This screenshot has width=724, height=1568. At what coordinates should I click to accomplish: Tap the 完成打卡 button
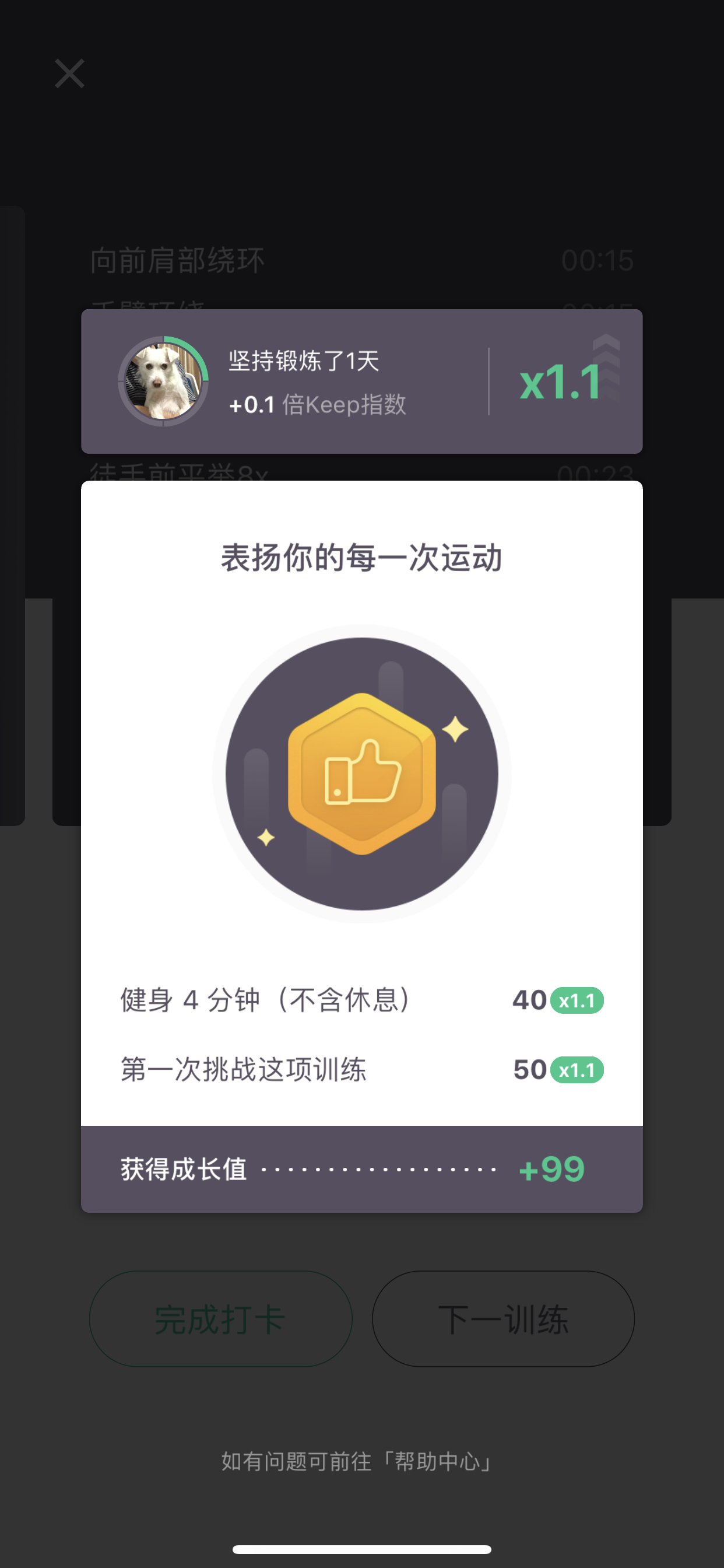(x=220, y=1318)
